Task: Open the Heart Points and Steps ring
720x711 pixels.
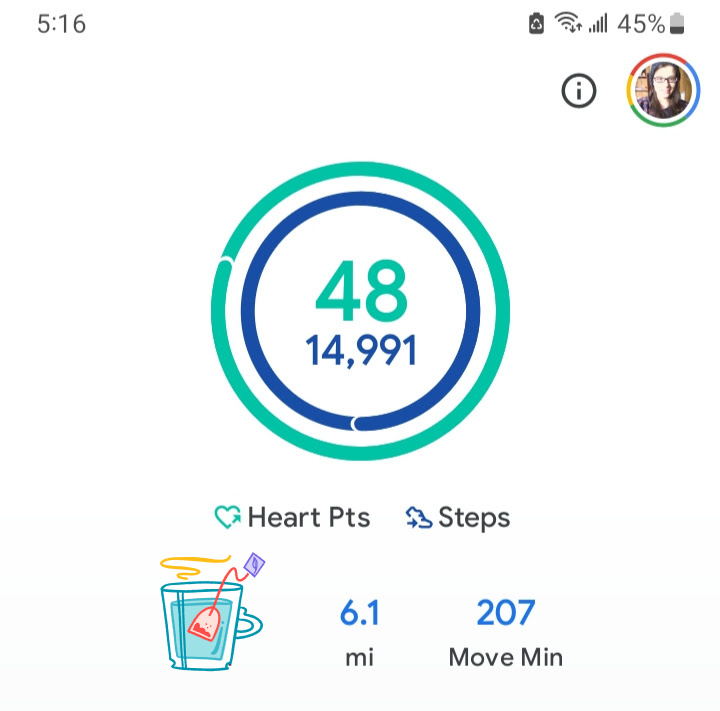Action: point(361,310)
